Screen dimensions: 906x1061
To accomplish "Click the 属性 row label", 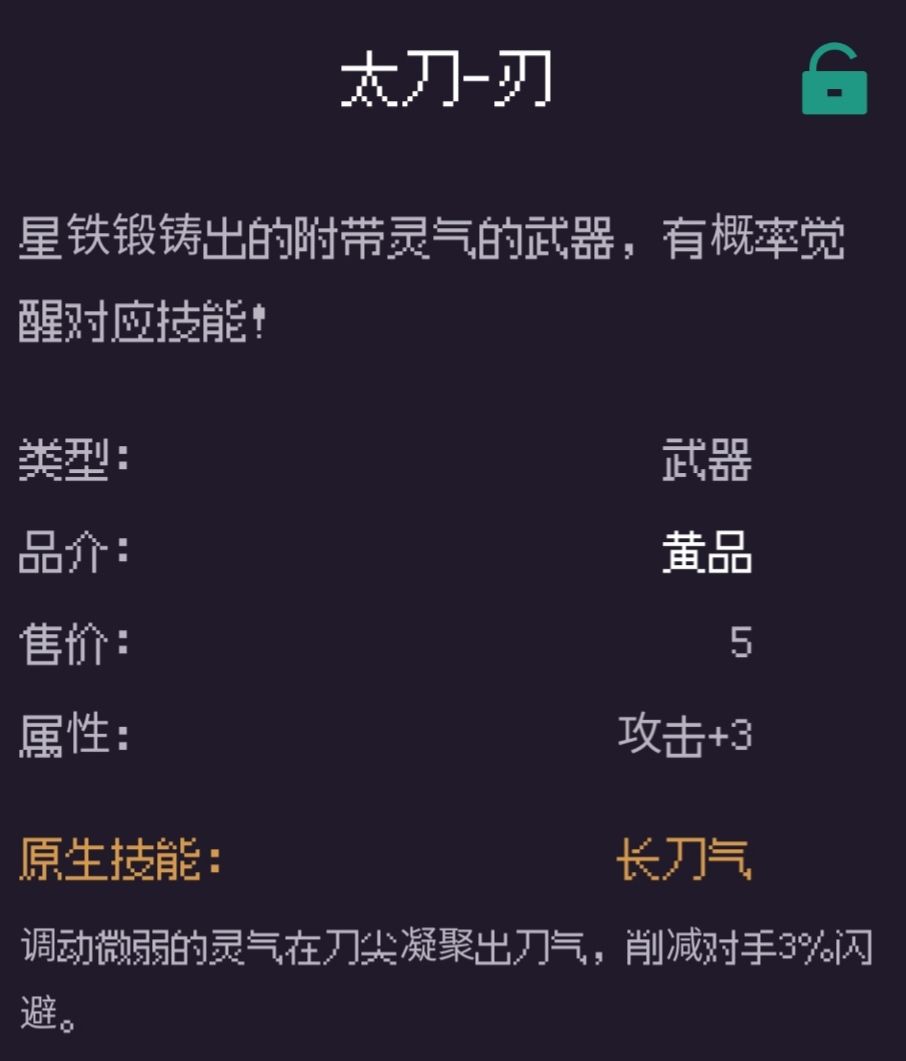I will click(70, 735).
